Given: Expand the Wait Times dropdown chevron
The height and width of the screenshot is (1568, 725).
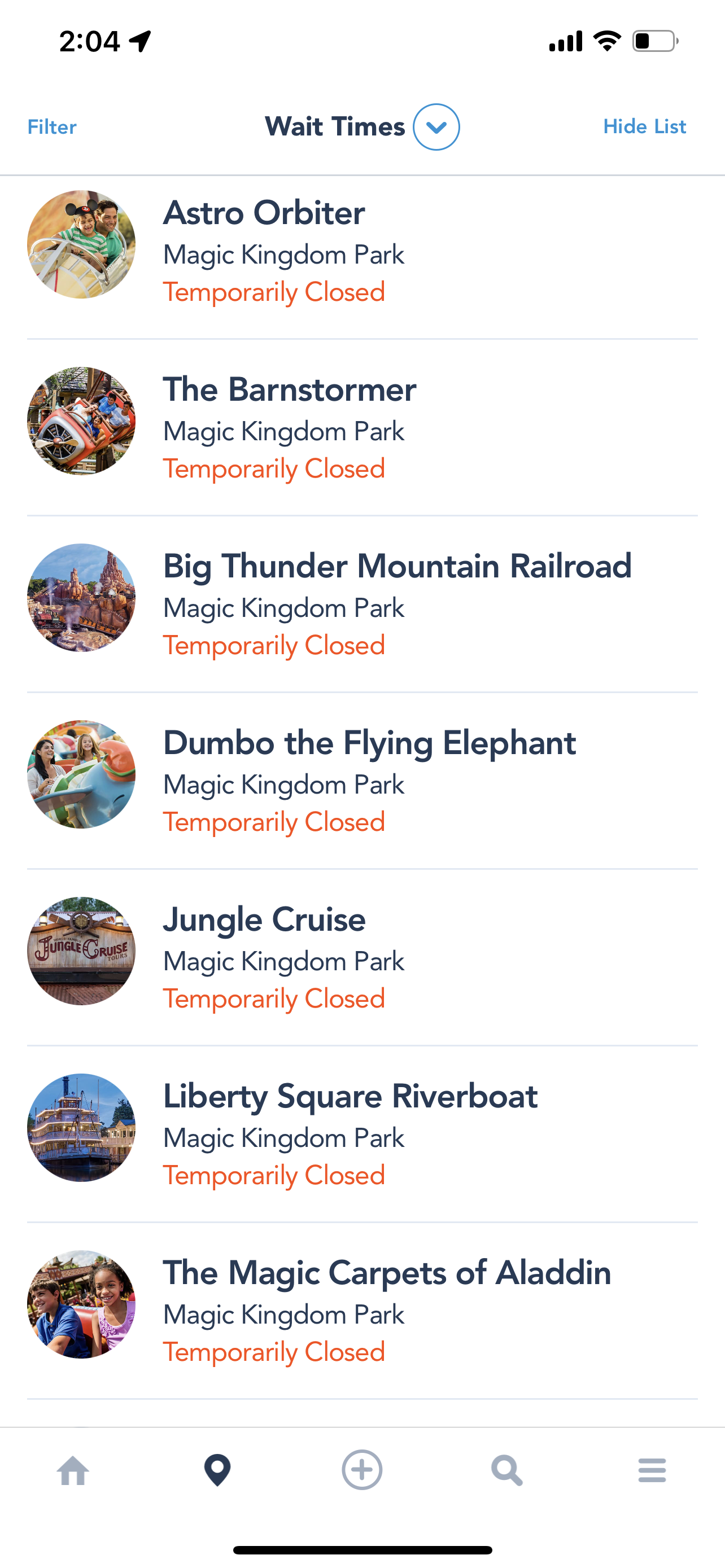Looking at the screenshot, I should [436, 126].
